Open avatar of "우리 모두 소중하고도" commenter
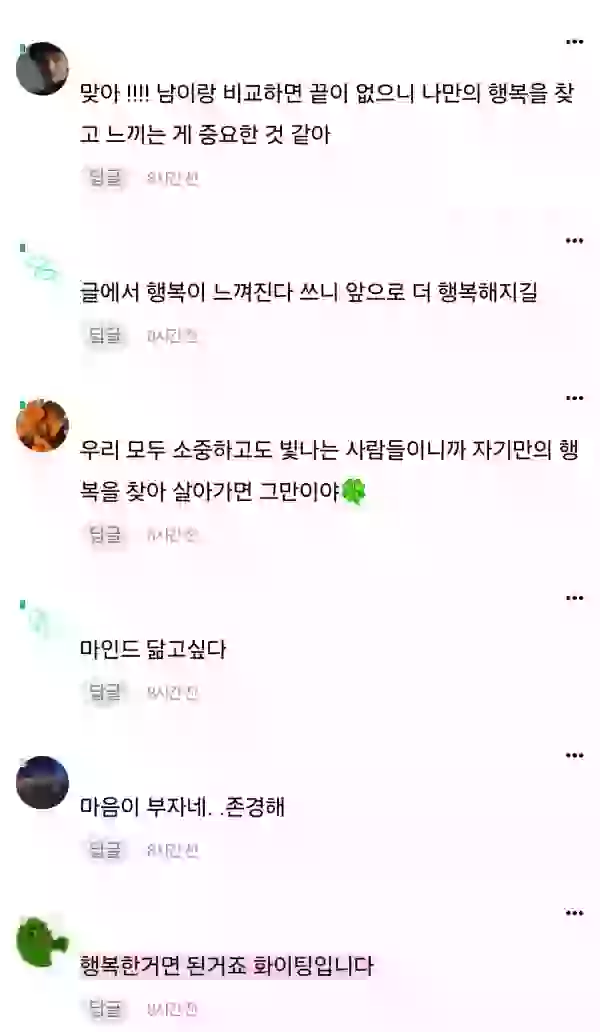600x1032 pixels. [42, 425]
